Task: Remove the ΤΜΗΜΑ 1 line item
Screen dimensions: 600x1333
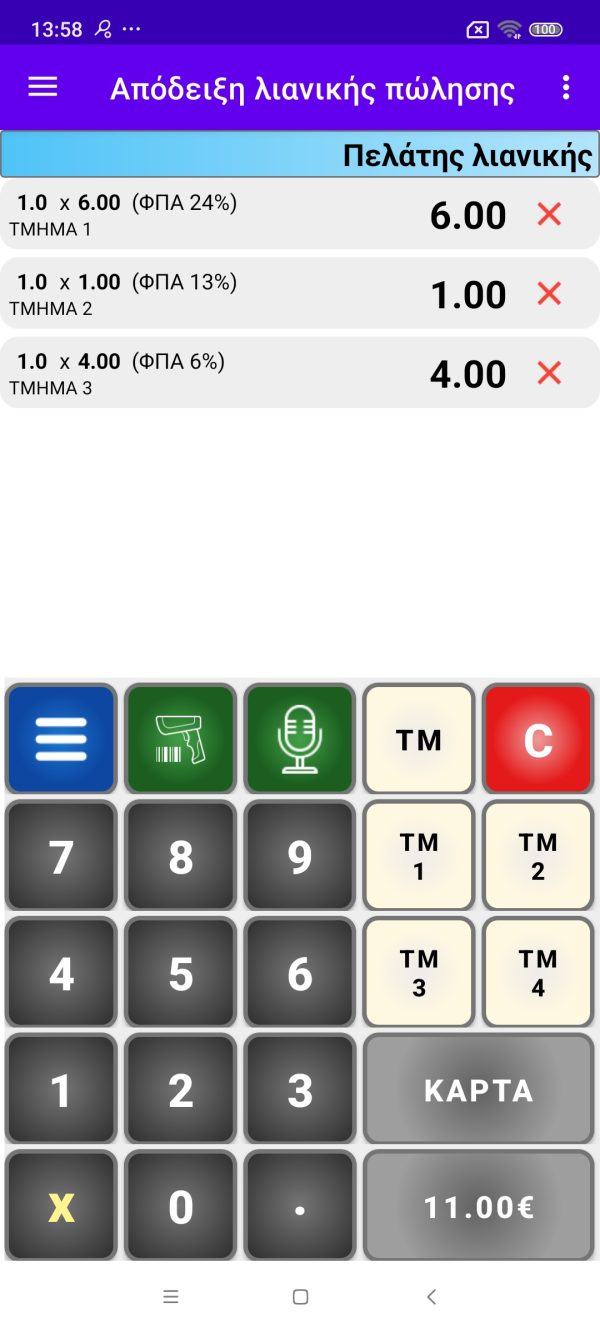Action: (x=549, y=213)
